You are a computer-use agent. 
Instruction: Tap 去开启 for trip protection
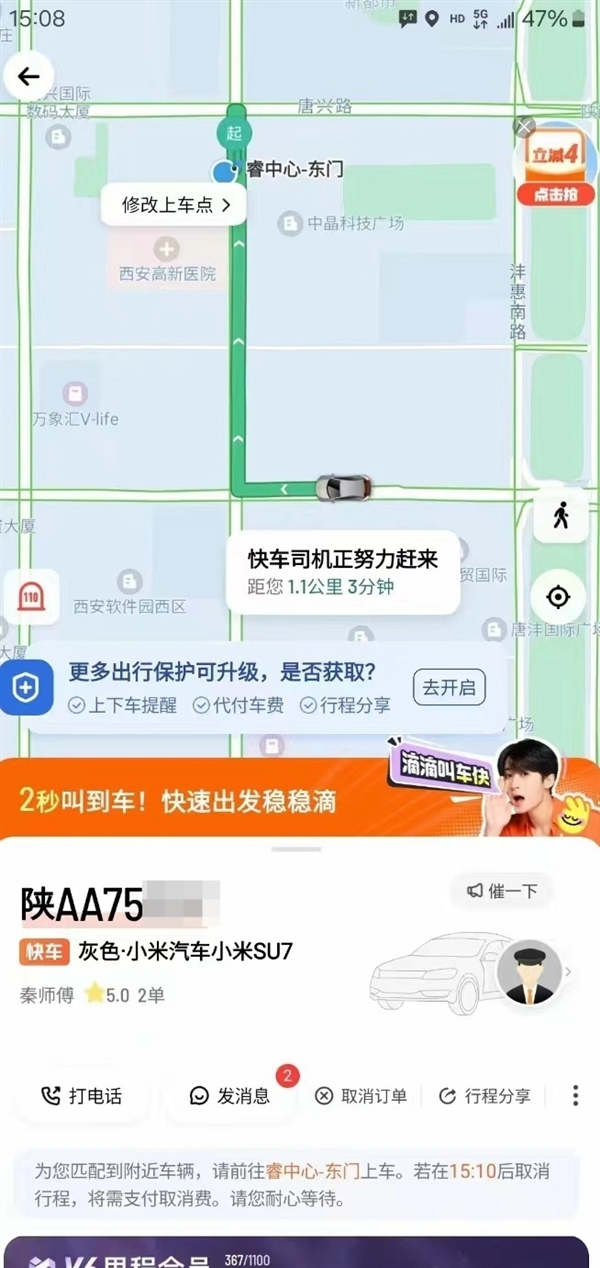click(449, 687)
